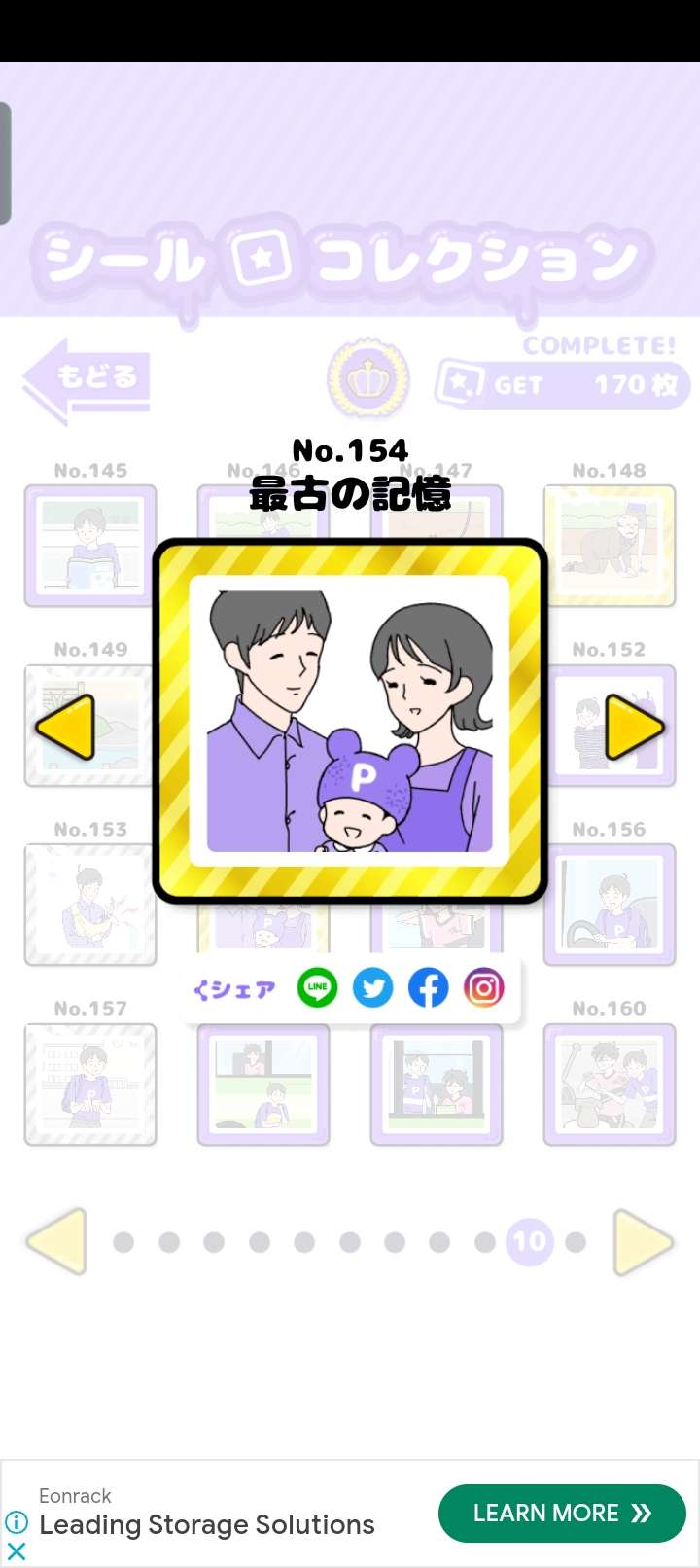Share the sticker on Facebook
The height and width of the screenshot is (1568, 700).
tap(428, 988)
